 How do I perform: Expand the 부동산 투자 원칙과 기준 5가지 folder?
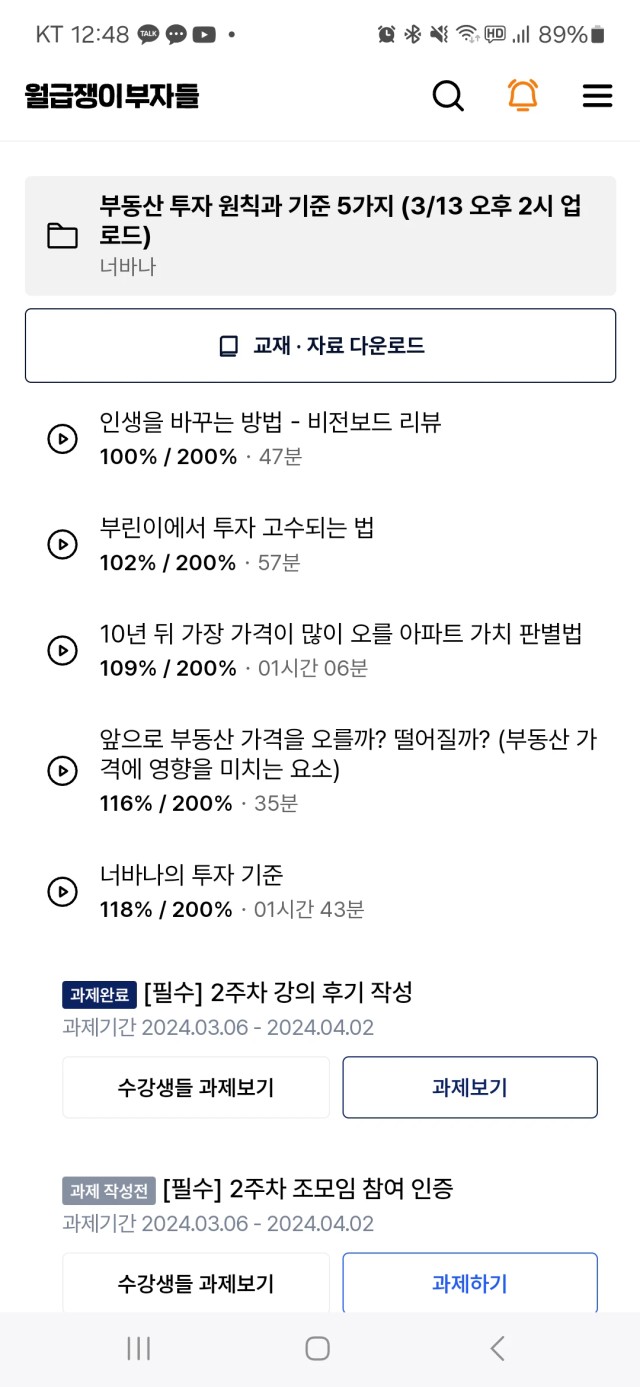point(320,236)
